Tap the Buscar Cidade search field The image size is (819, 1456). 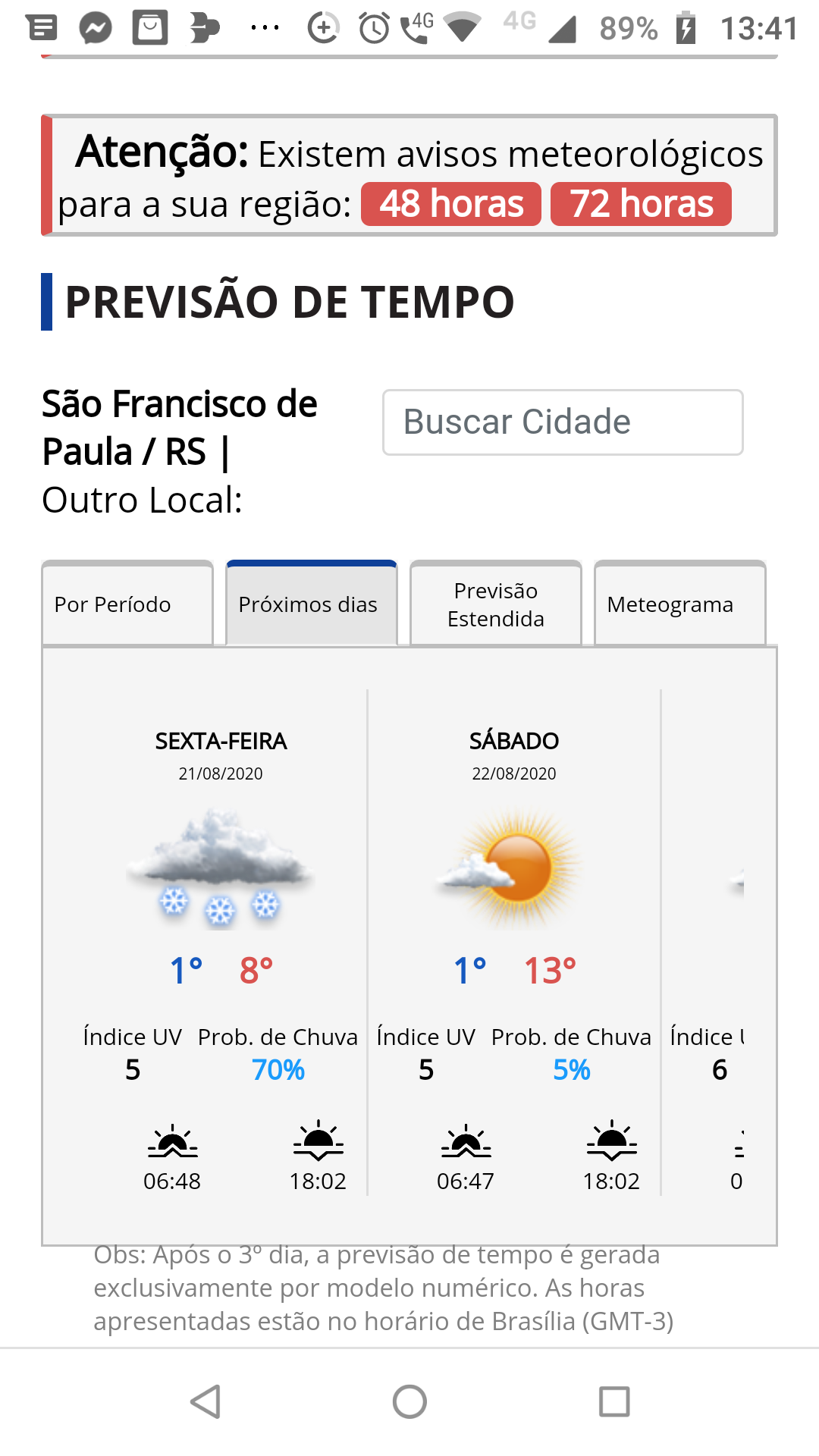pos(563,422)
